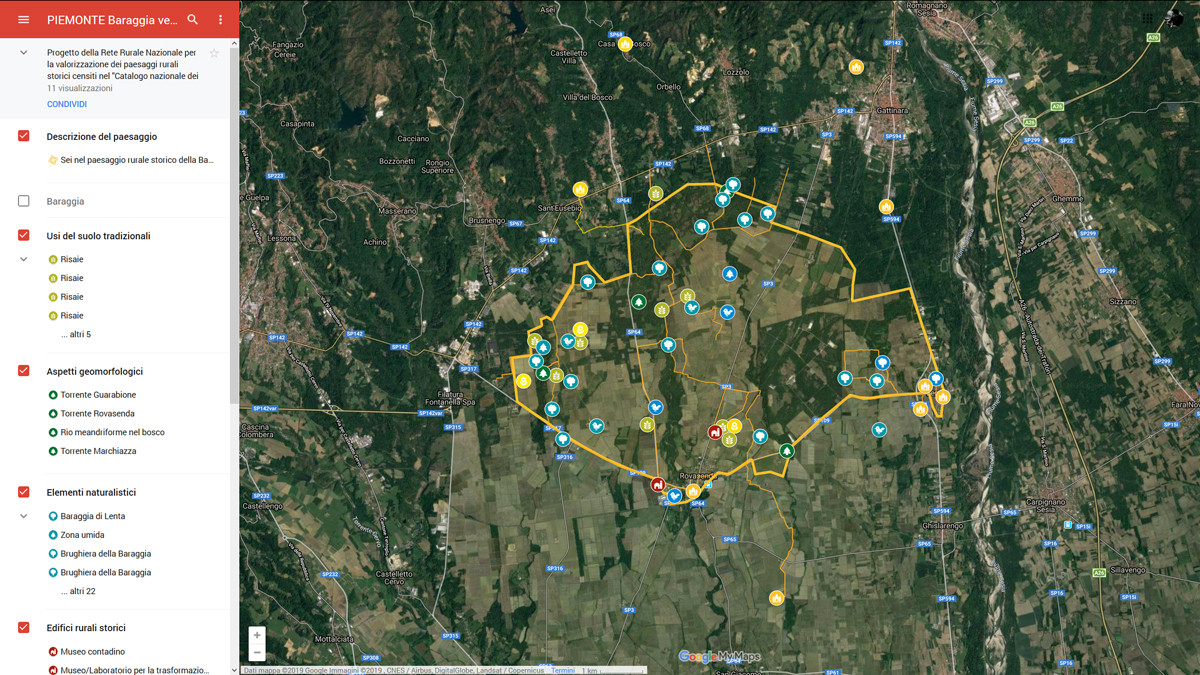Uncheck the Edifici rurali storici layer
The width and height of the screenshot is (1200, 675).
coord(24,628)
